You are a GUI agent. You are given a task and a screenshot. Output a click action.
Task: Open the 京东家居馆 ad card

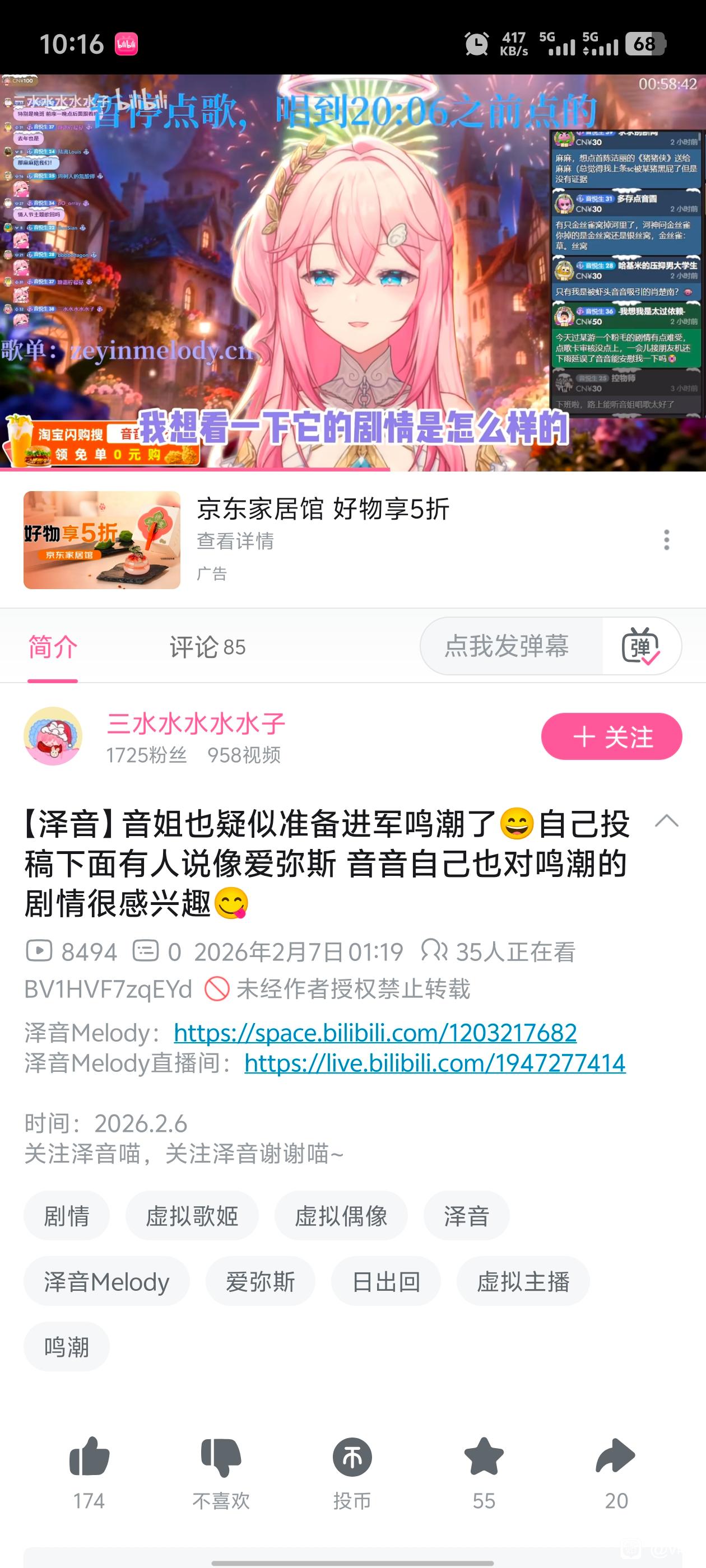click(x=323, y=510)
